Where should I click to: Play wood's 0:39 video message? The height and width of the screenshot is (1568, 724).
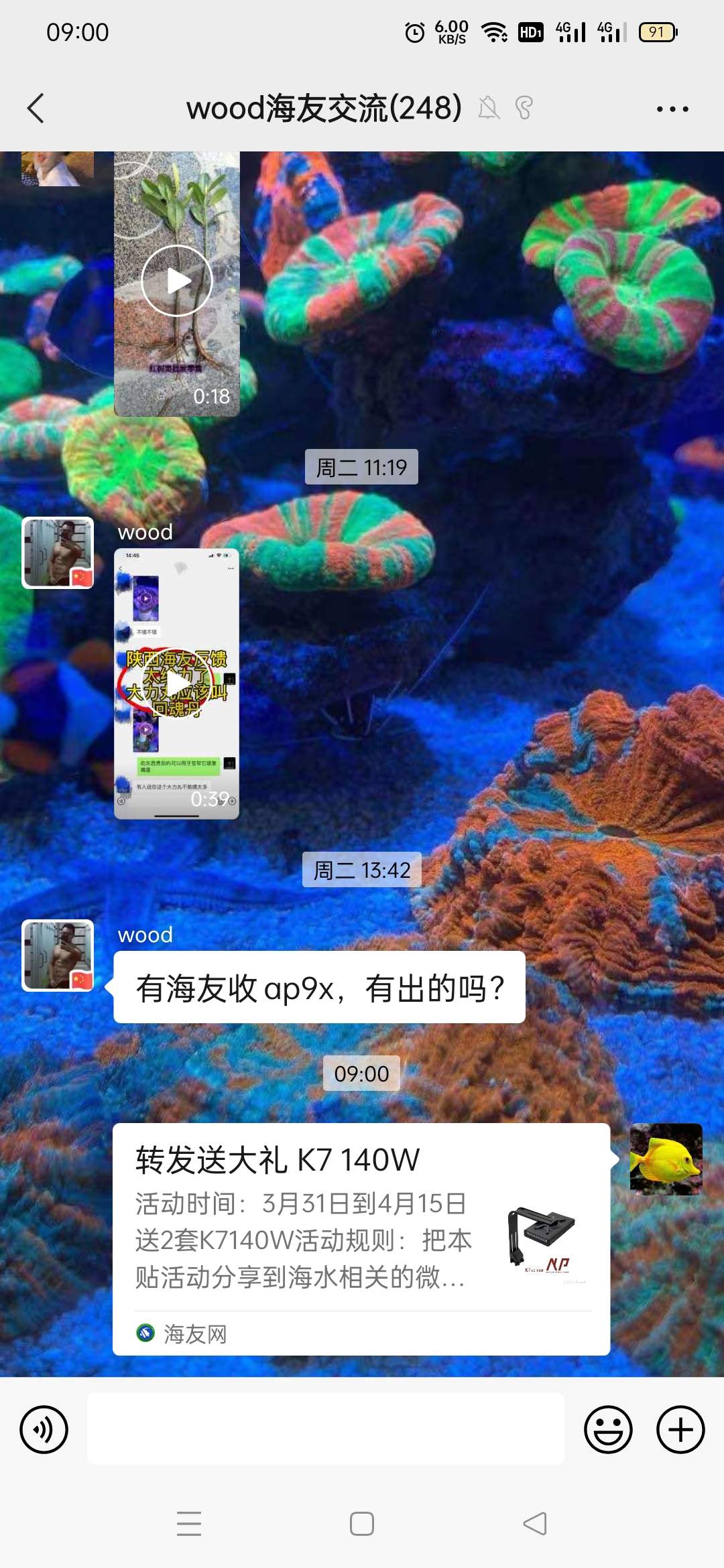[177, 683]
